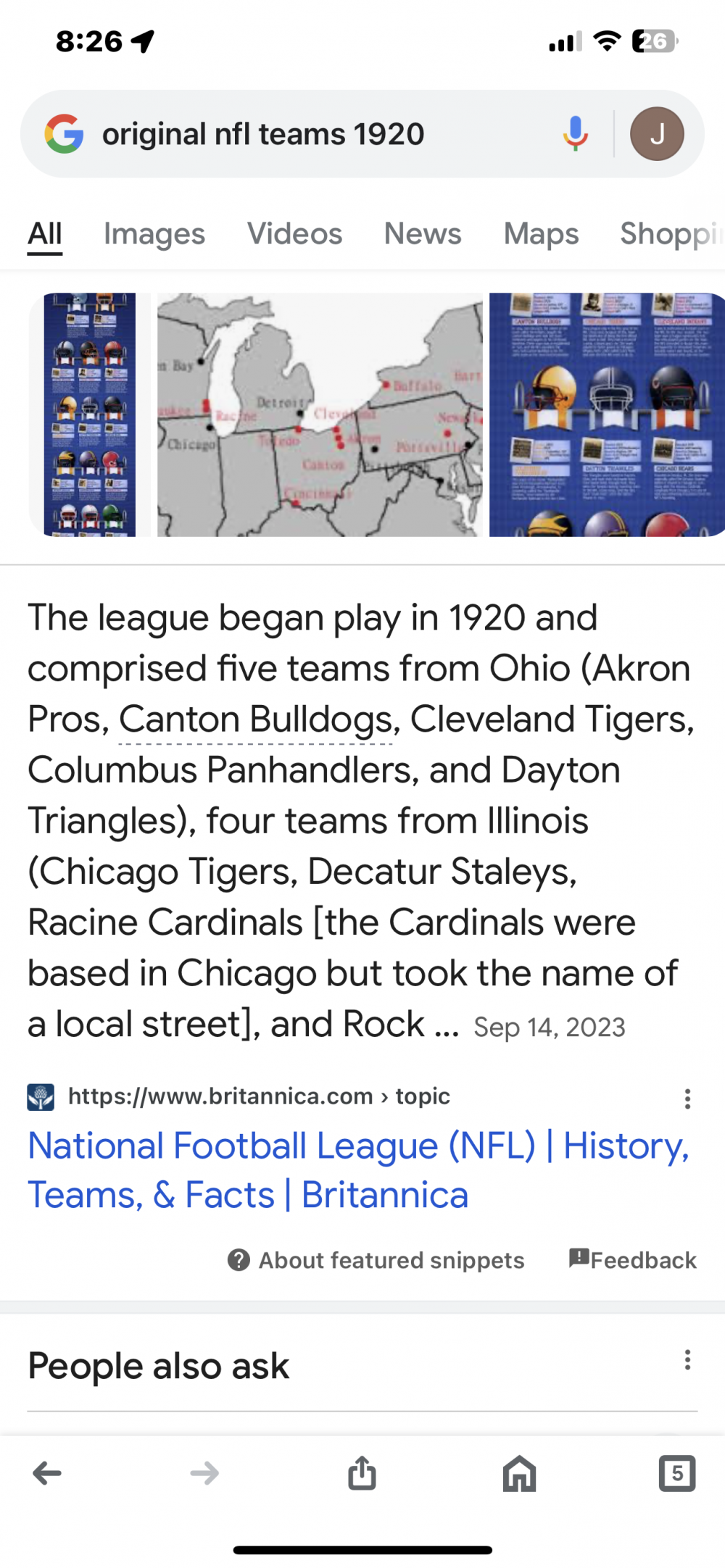Switch to the Videos tab

pyautogui.click(x=294, y=234)
